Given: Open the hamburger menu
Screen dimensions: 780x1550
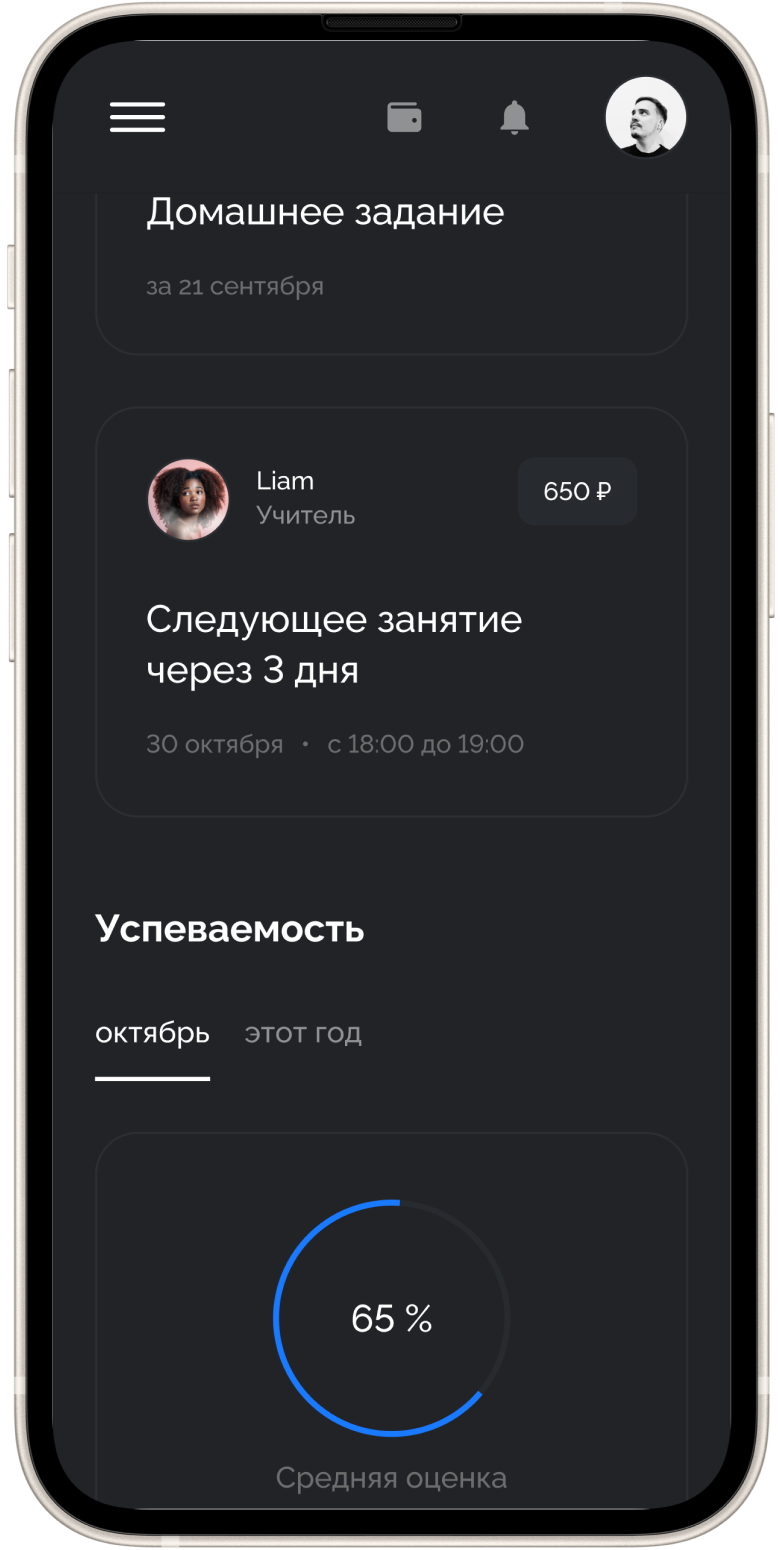Looking at the screenshot, I should pos(137,117).
